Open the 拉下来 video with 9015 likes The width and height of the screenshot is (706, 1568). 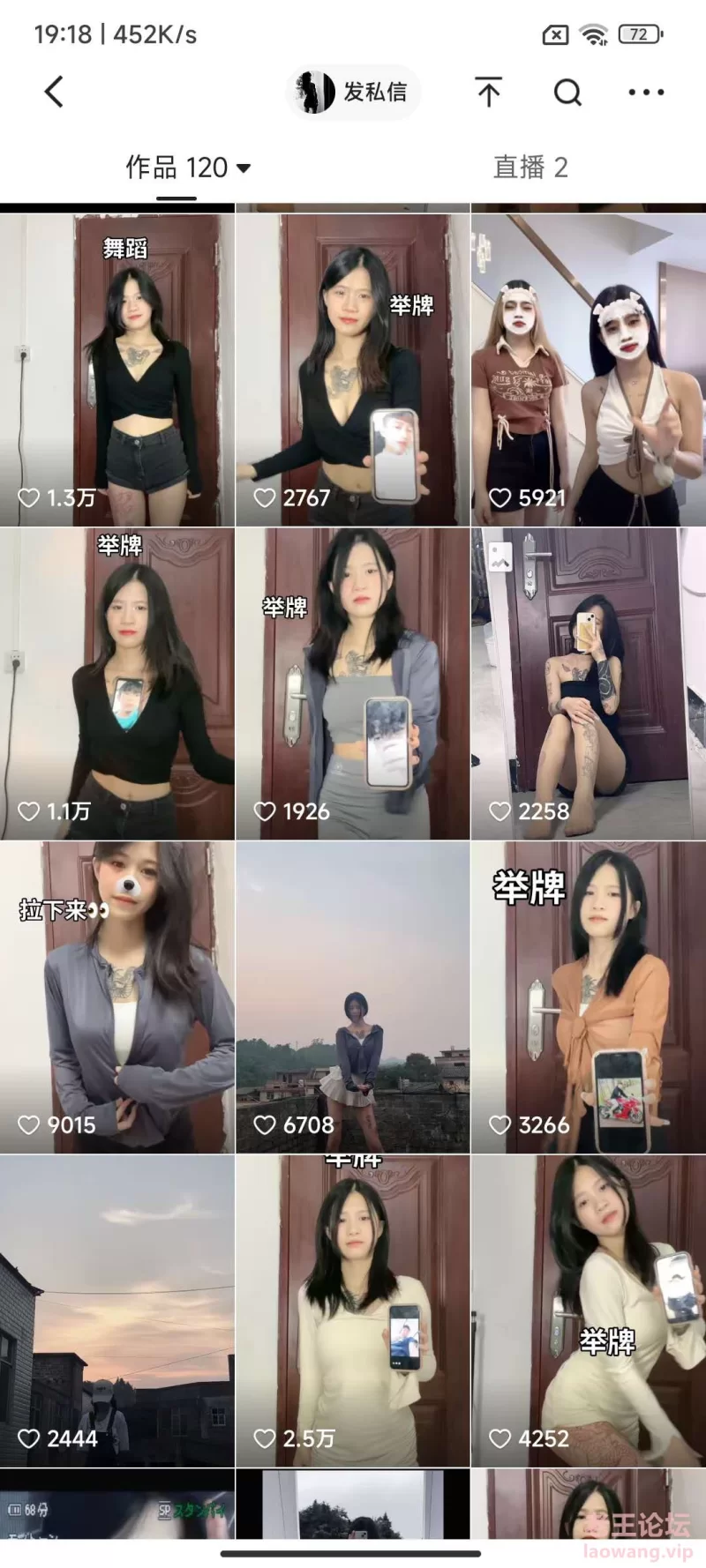(x=117, y=997)
